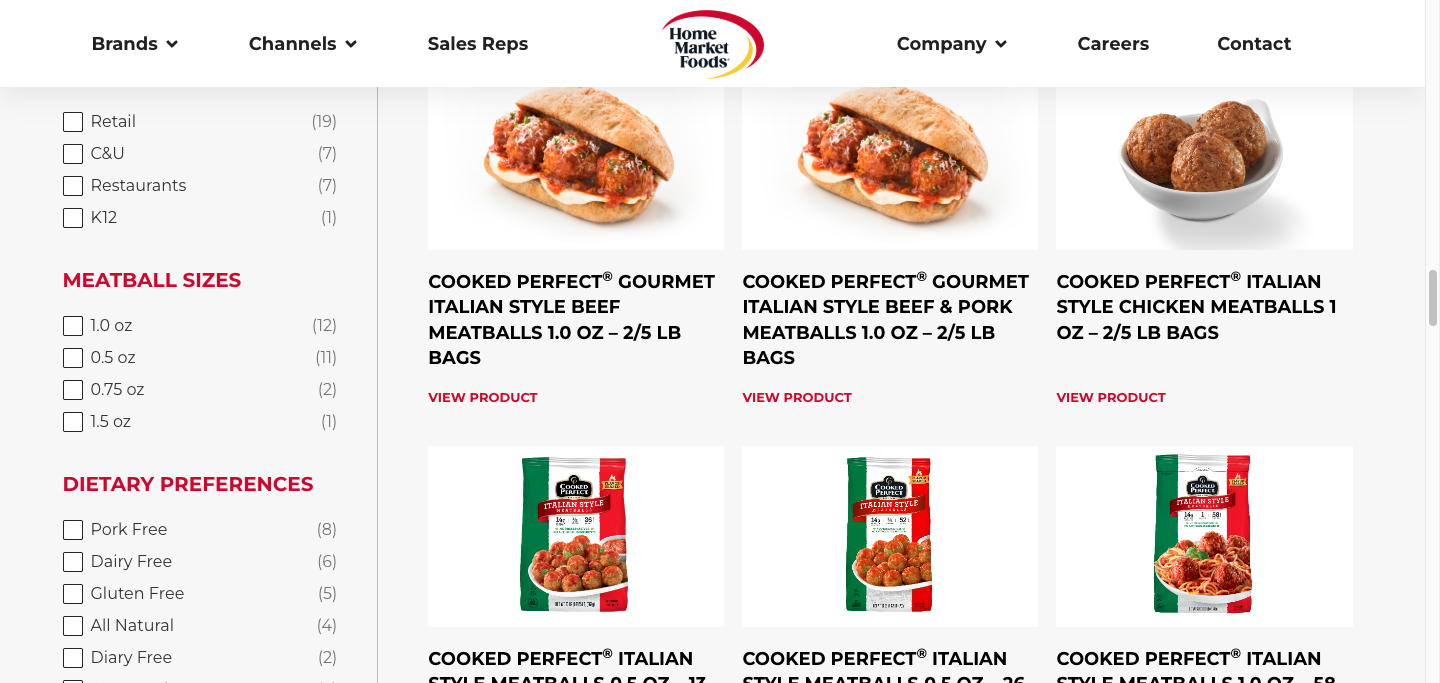The width and height of the screenshot is (1440, 683).
Task: Go to Home Market Foods homepage logo
Action: 712,45
